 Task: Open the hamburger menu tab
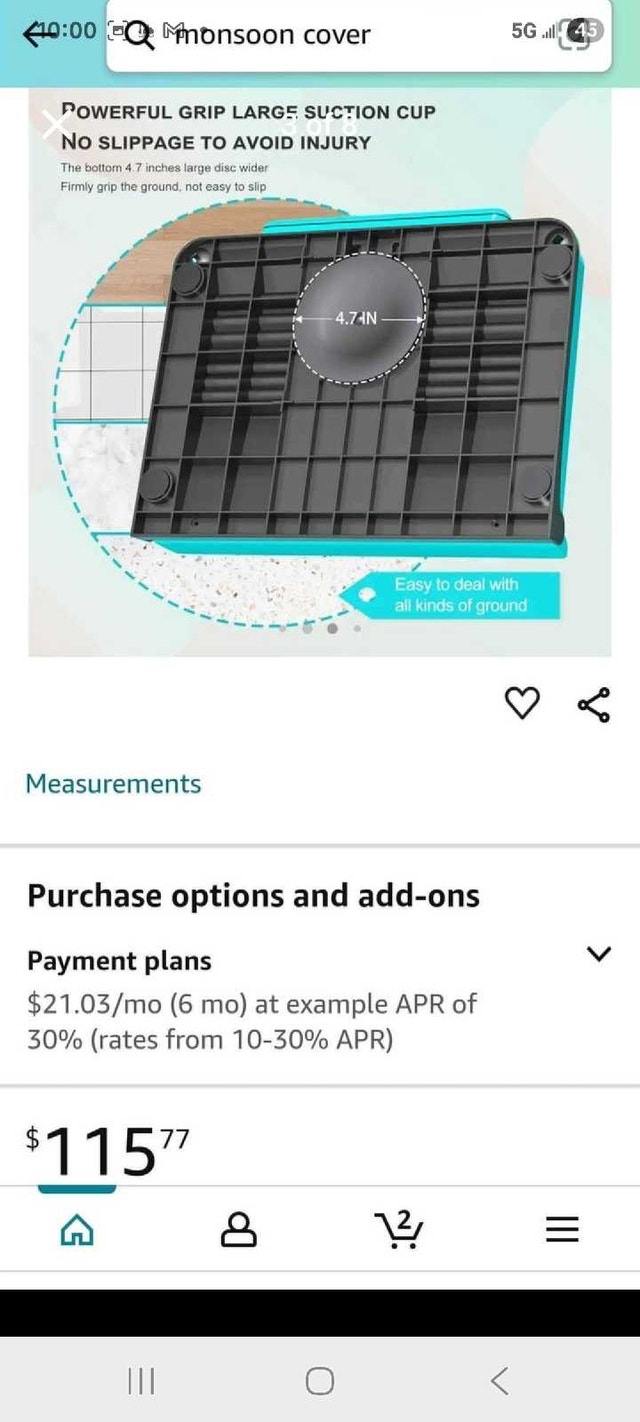pyautogui.click(x=562, y=1229)
